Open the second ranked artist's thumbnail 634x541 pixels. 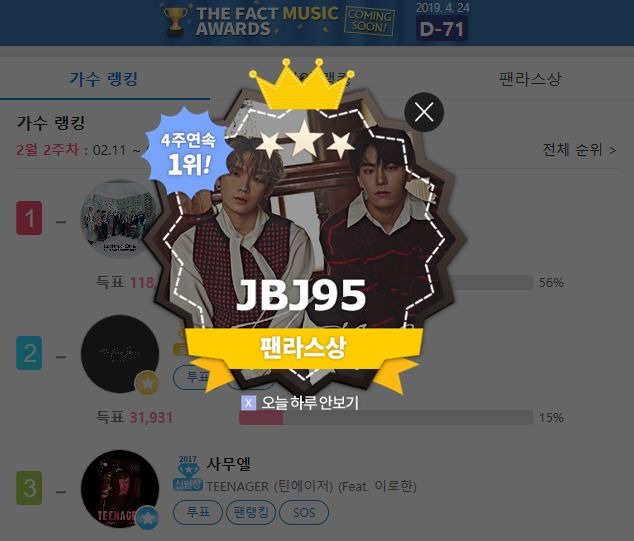coord(119,354)
